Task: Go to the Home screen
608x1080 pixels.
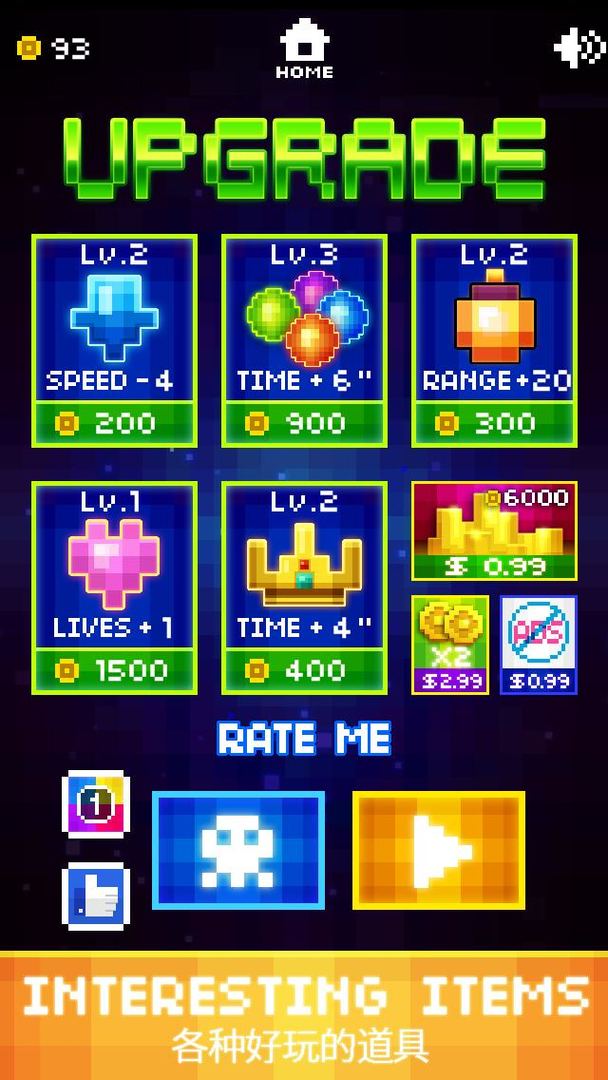Action: [x=305, y=50]
